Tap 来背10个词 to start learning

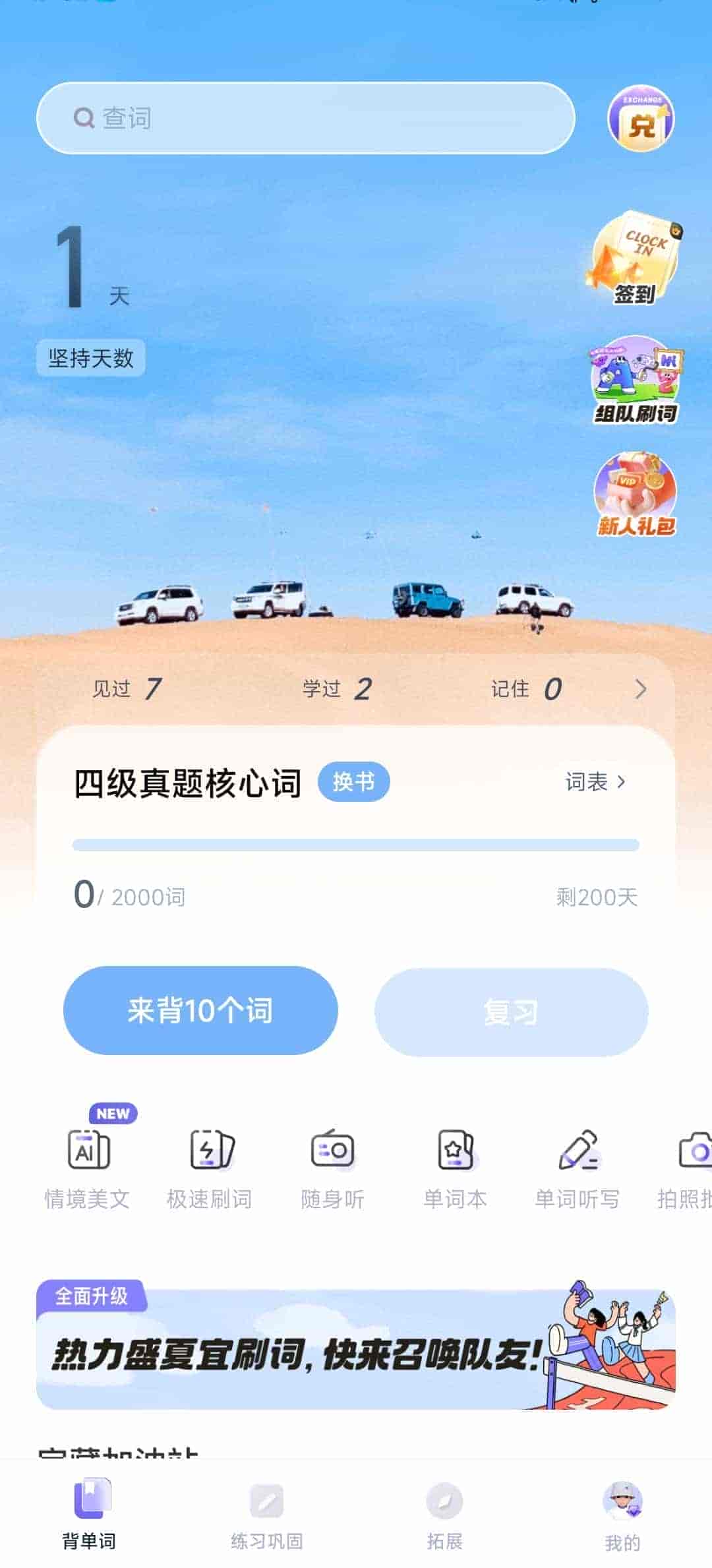(200, 1010)
